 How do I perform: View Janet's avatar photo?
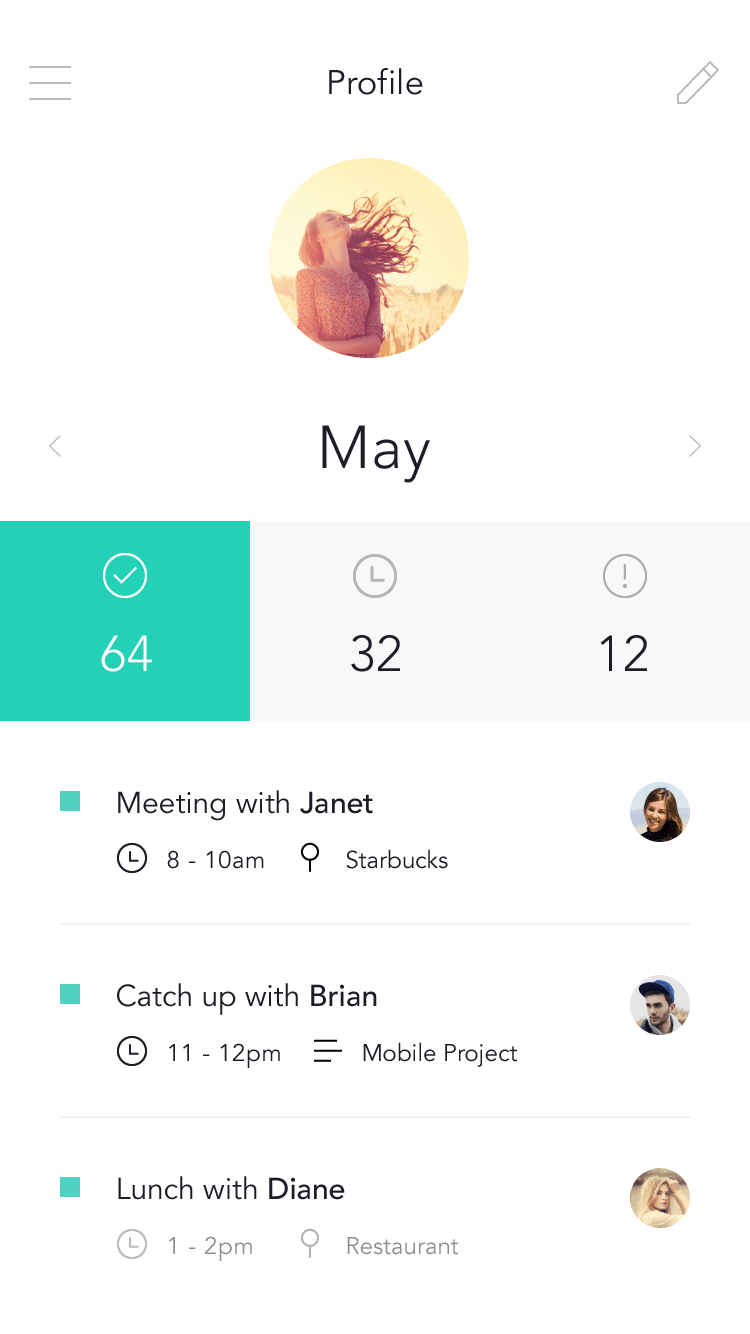(660, 812)
